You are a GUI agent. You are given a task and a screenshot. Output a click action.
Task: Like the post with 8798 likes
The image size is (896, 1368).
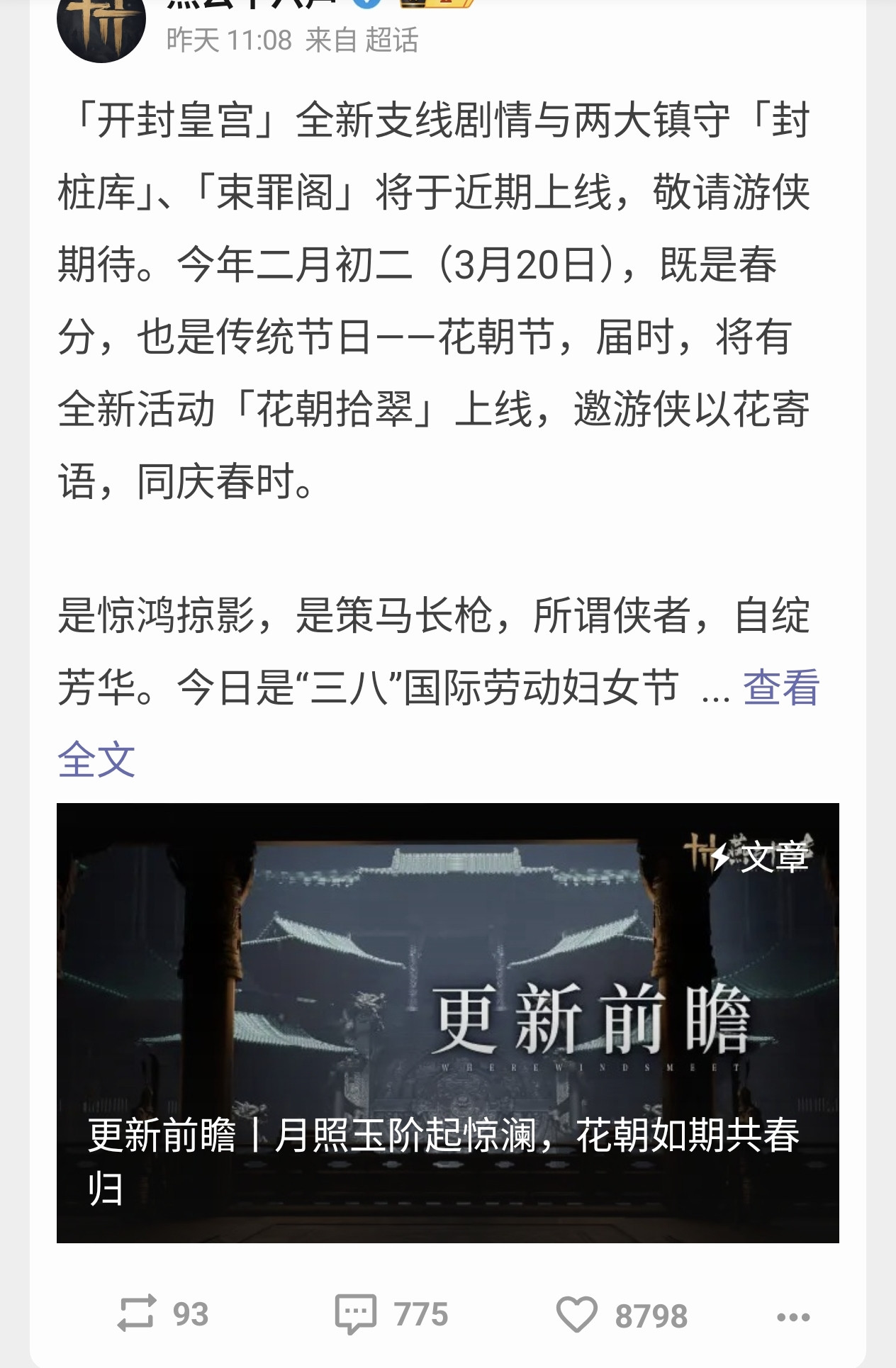pos(622,1315)
